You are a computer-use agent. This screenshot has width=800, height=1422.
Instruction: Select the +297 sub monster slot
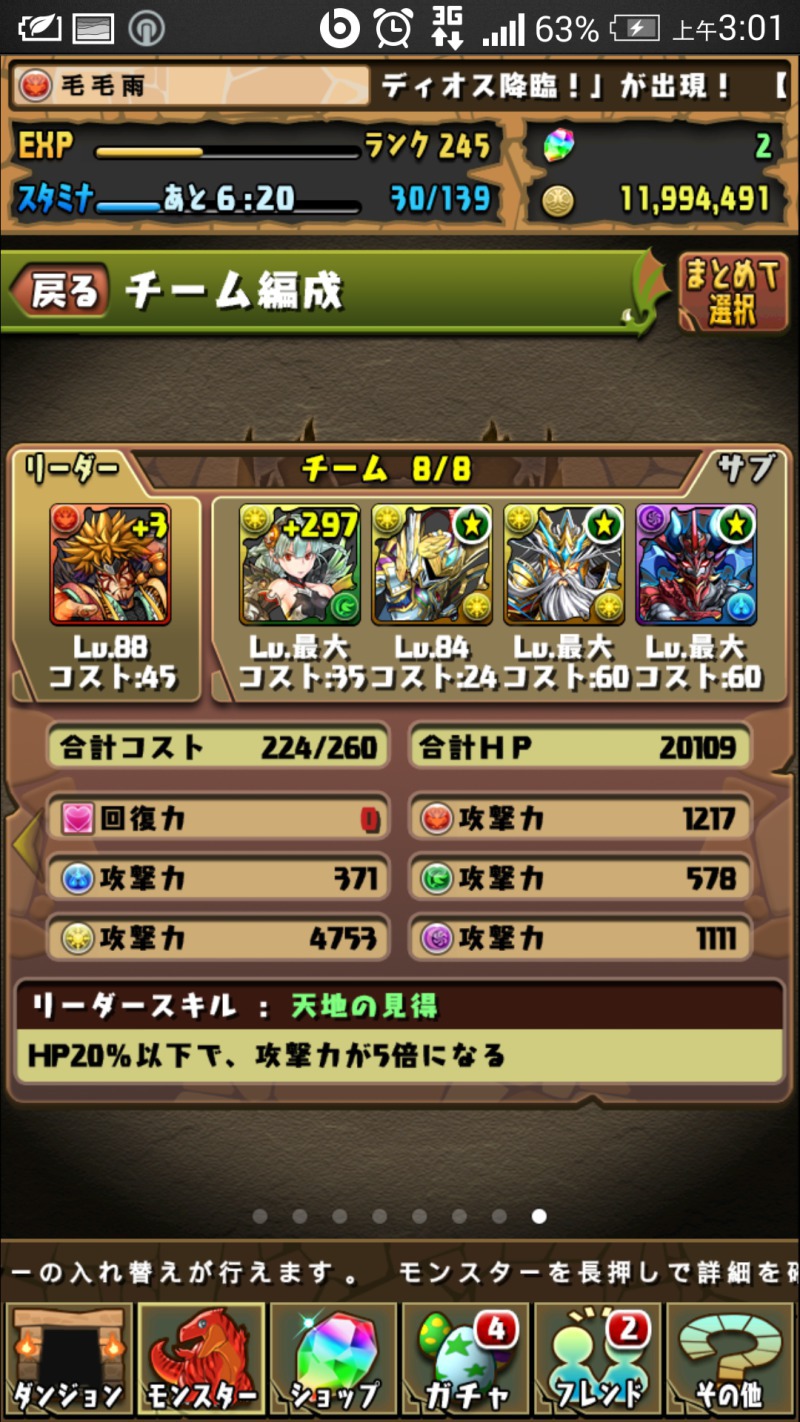tap(299, 565)
